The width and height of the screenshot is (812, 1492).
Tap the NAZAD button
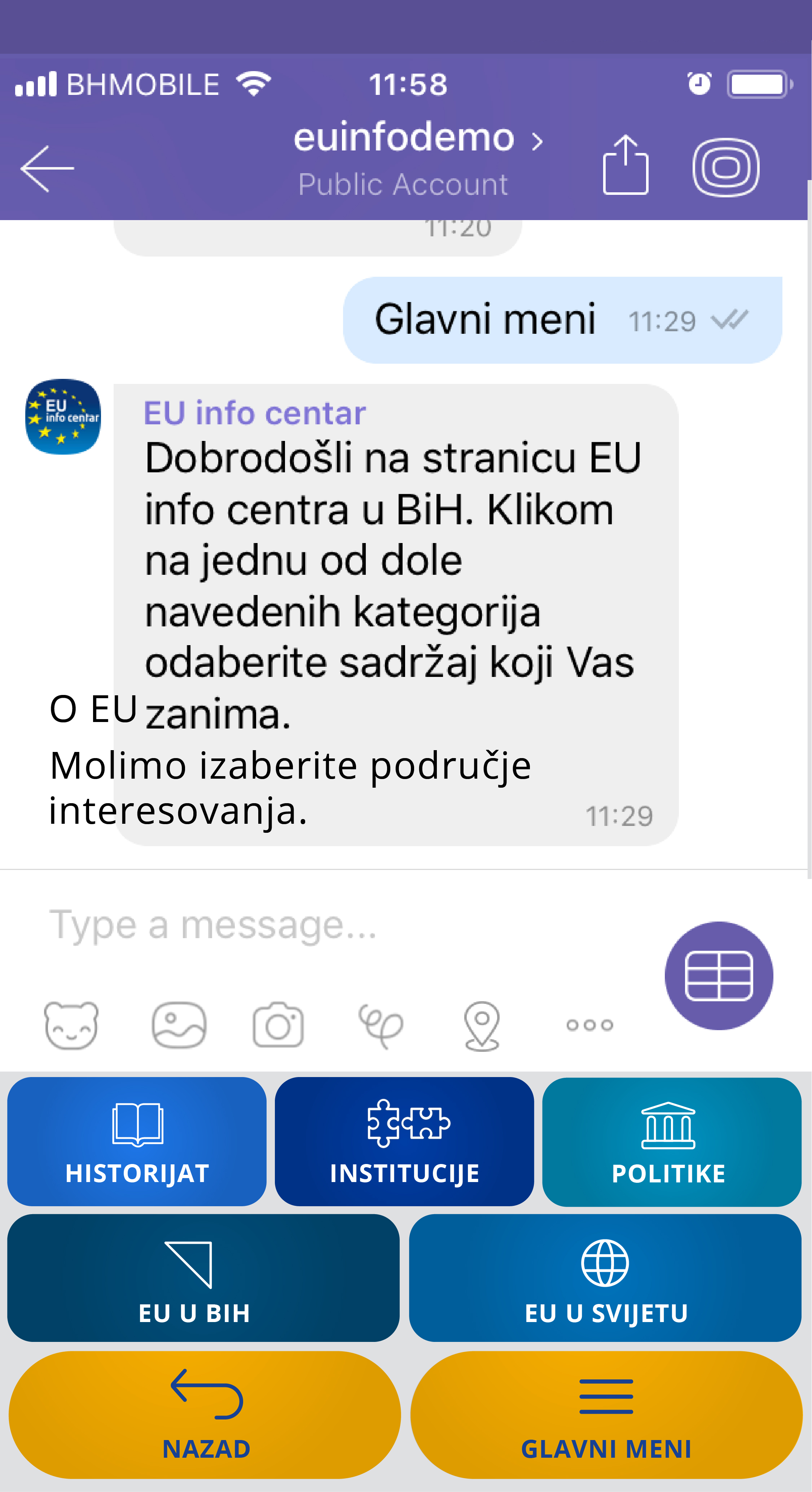point(205,1415)
